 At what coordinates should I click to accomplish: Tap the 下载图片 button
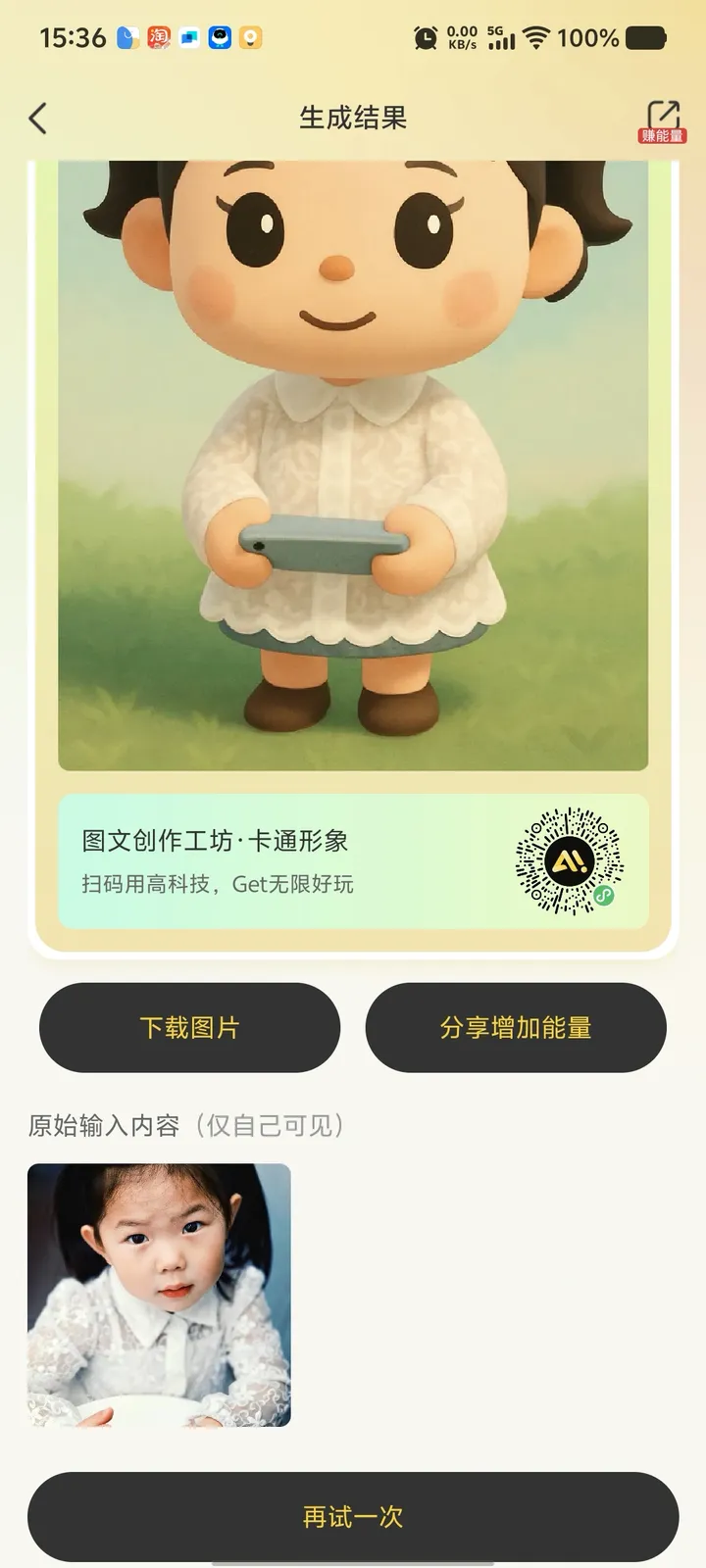click(x=189, y=1027)
